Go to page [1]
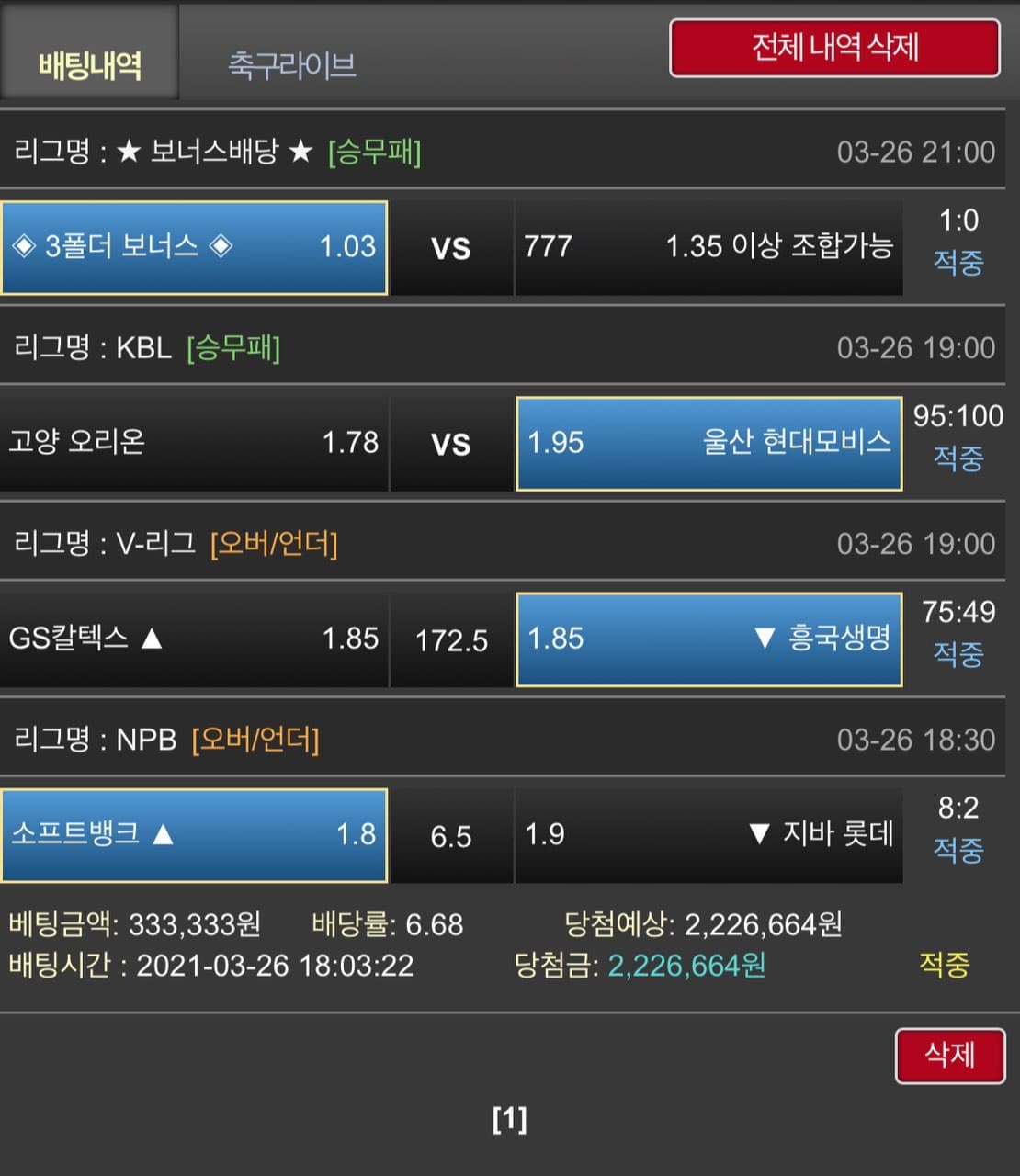Screen dimensions: 1020x1176 click(509, 1118)
